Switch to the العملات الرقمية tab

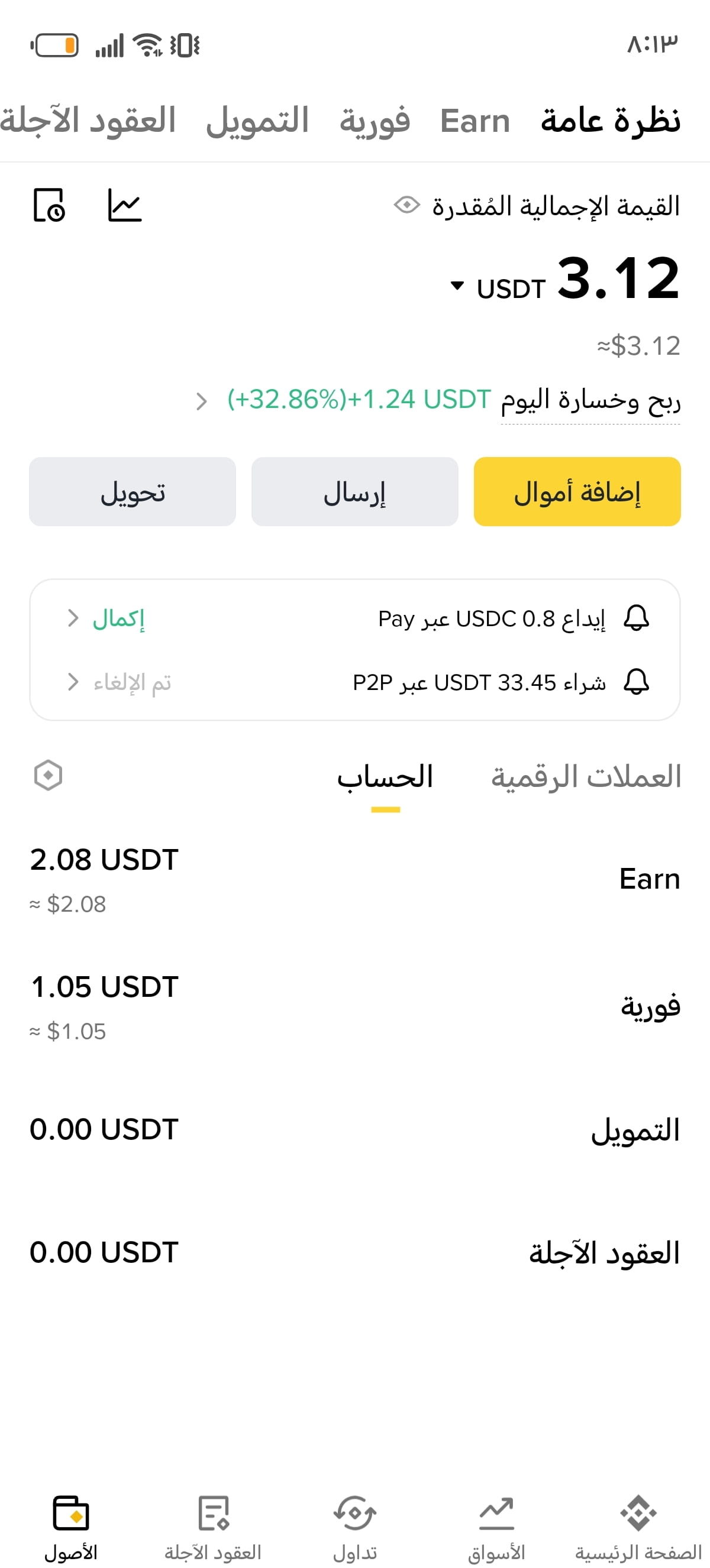click(x=586, y=777)
